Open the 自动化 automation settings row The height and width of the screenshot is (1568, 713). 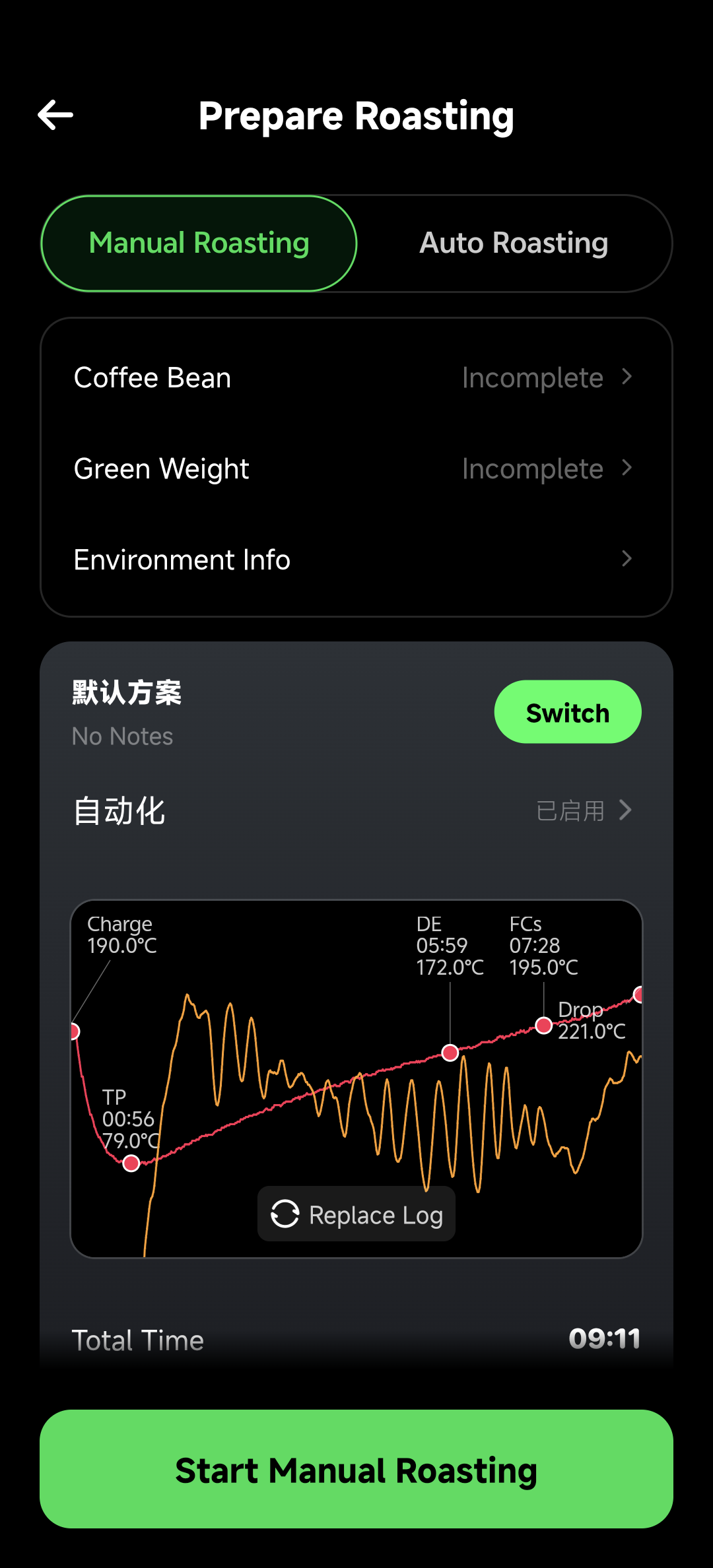tap(356, 810)
